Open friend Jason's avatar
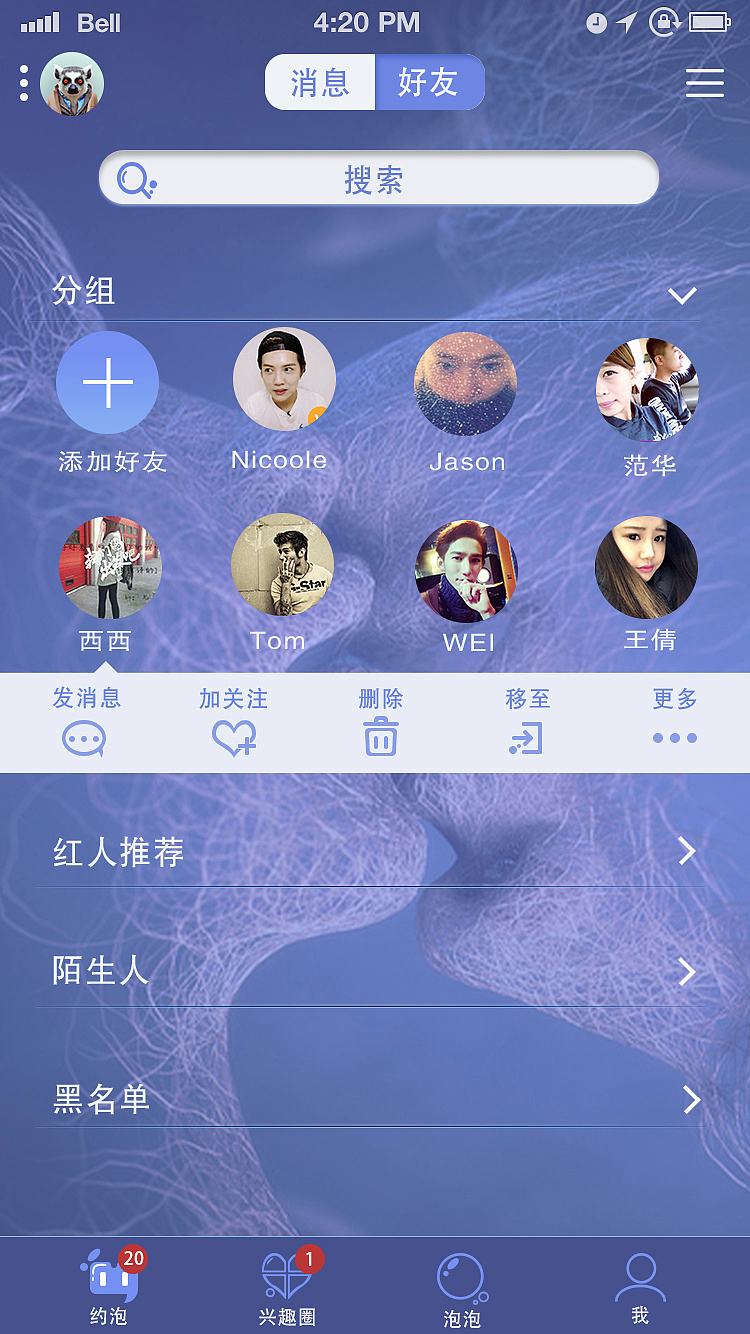This screenshot has height=1334, width=750. (466, 385)
